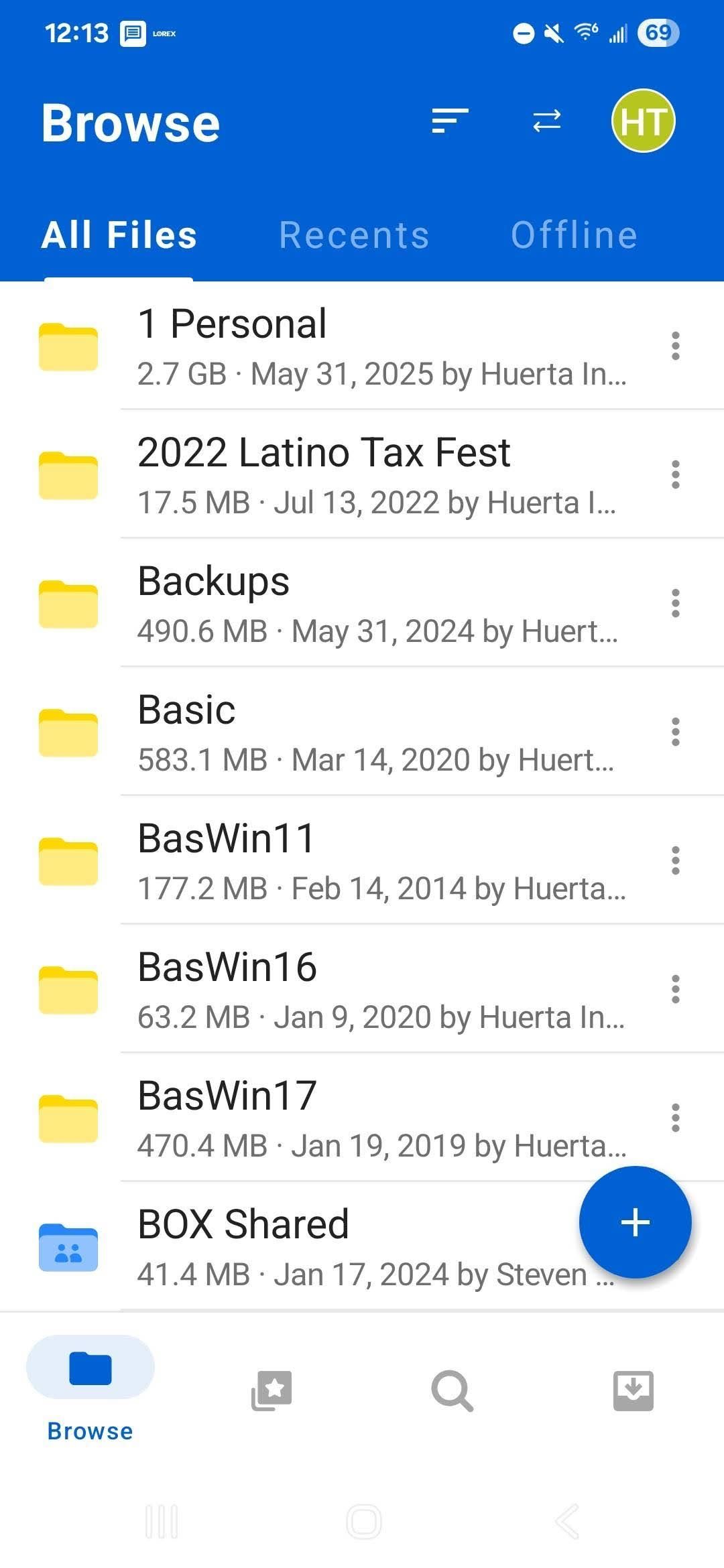The height and width of the screenshot is (1568, 724).
Task: Show more options for Backups folder
Action: click(676, 603)
